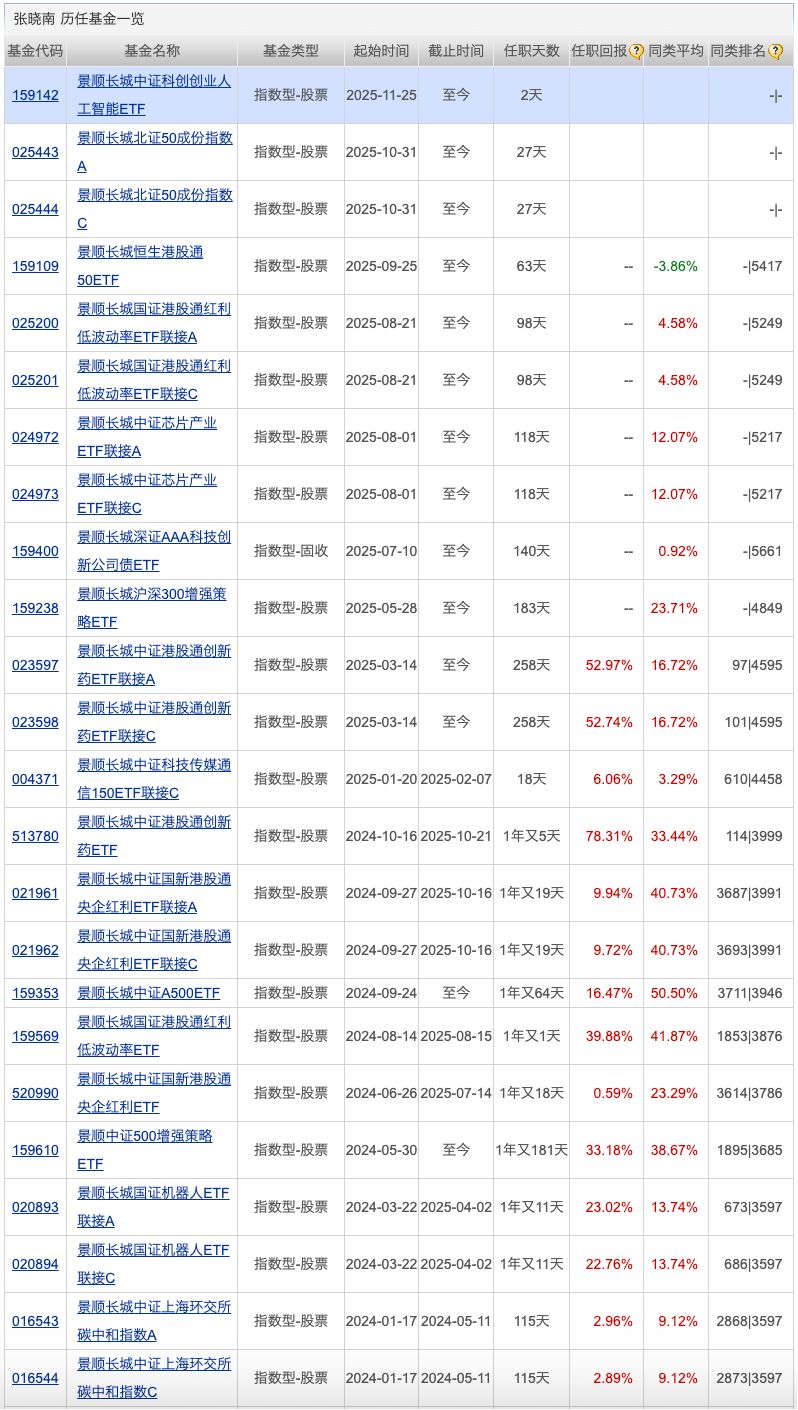Screen dimensions: 798x1410
Task: Tap the help icon beside 任职回报
Action: coord(636,52)
